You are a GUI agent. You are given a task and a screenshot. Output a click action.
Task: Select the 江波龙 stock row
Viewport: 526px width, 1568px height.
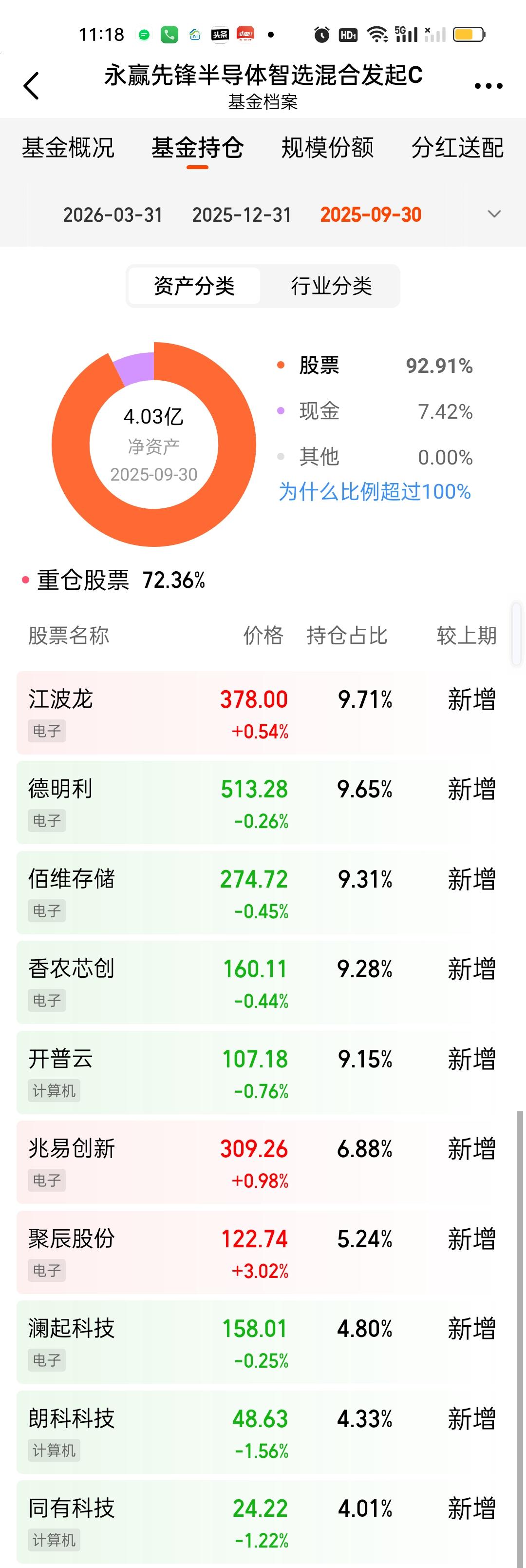pyautogui.click(x=263, y=712)
